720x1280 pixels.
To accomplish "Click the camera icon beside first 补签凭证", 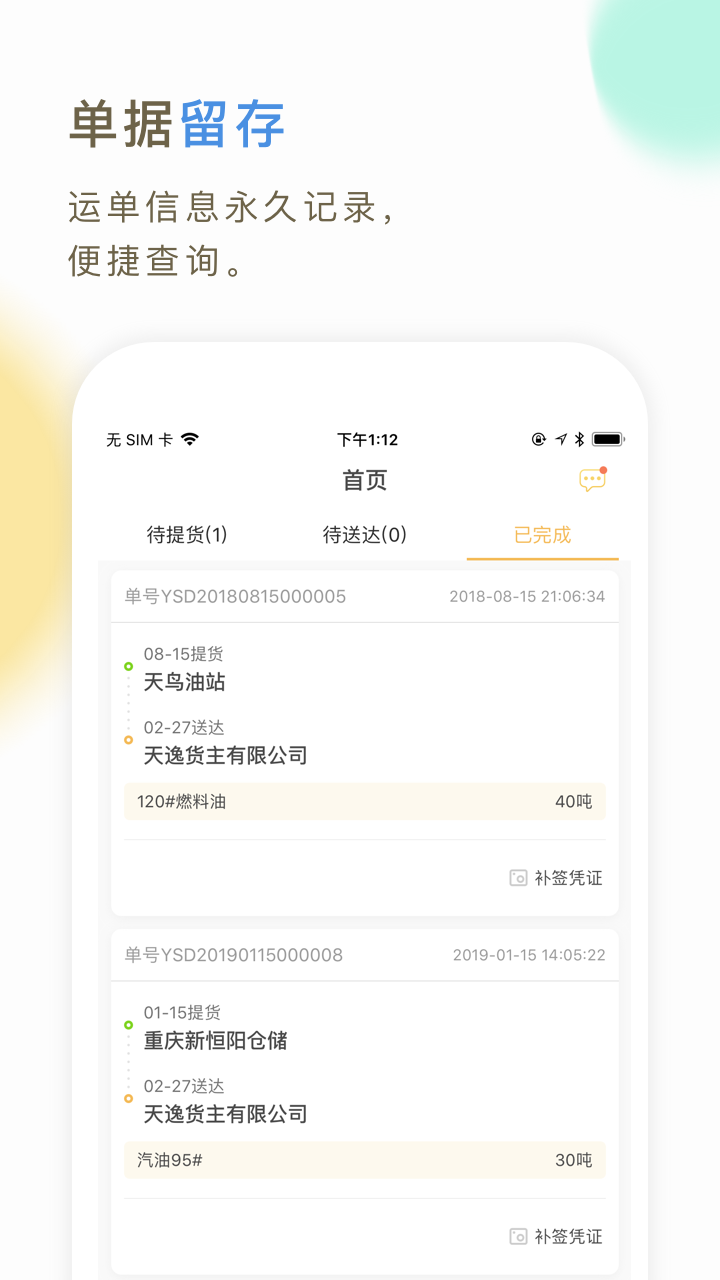I will click(x=518, y=877).
